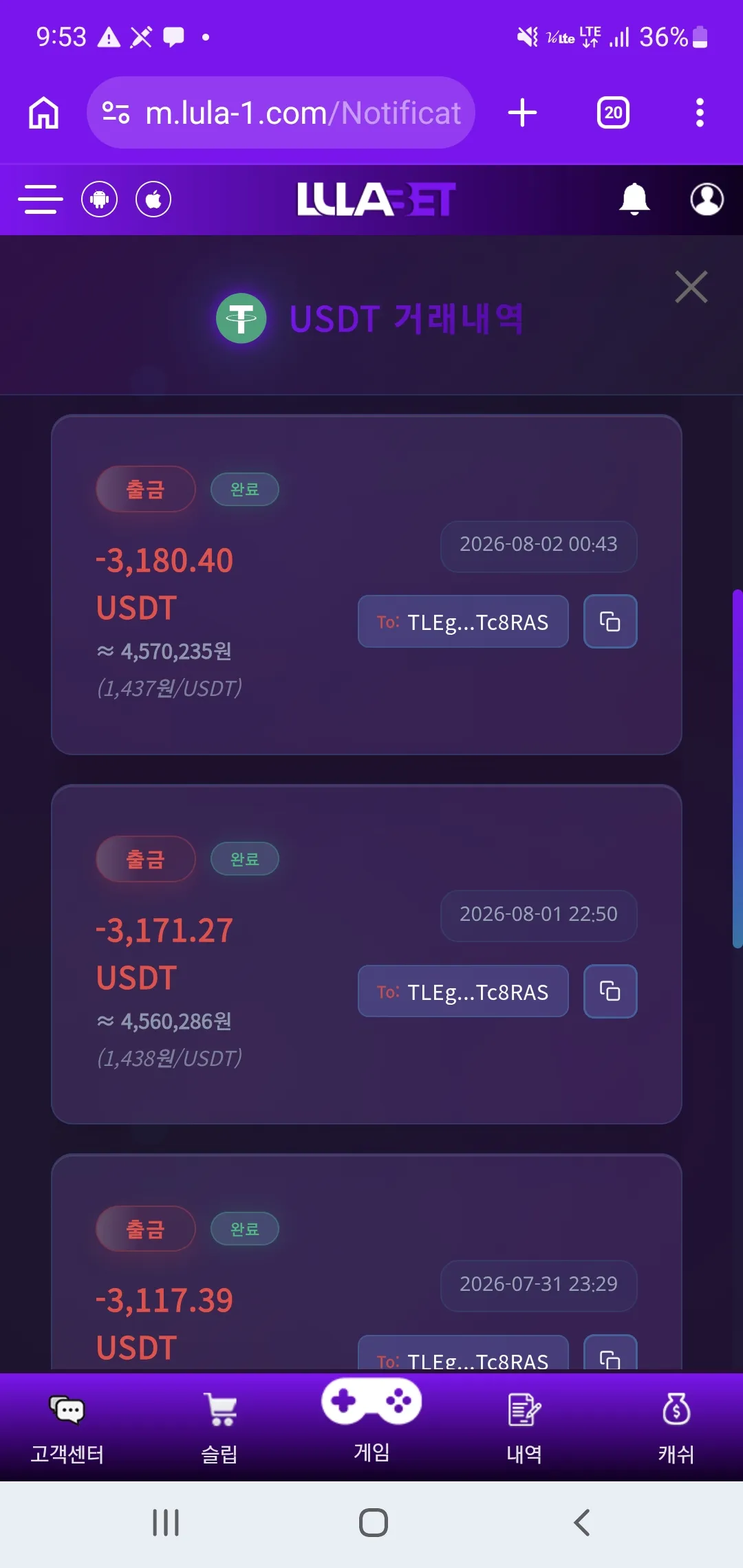The image size is (743, 1568).
Task: Open 고객센터 customer support tab
Action: pos(67,1428)
